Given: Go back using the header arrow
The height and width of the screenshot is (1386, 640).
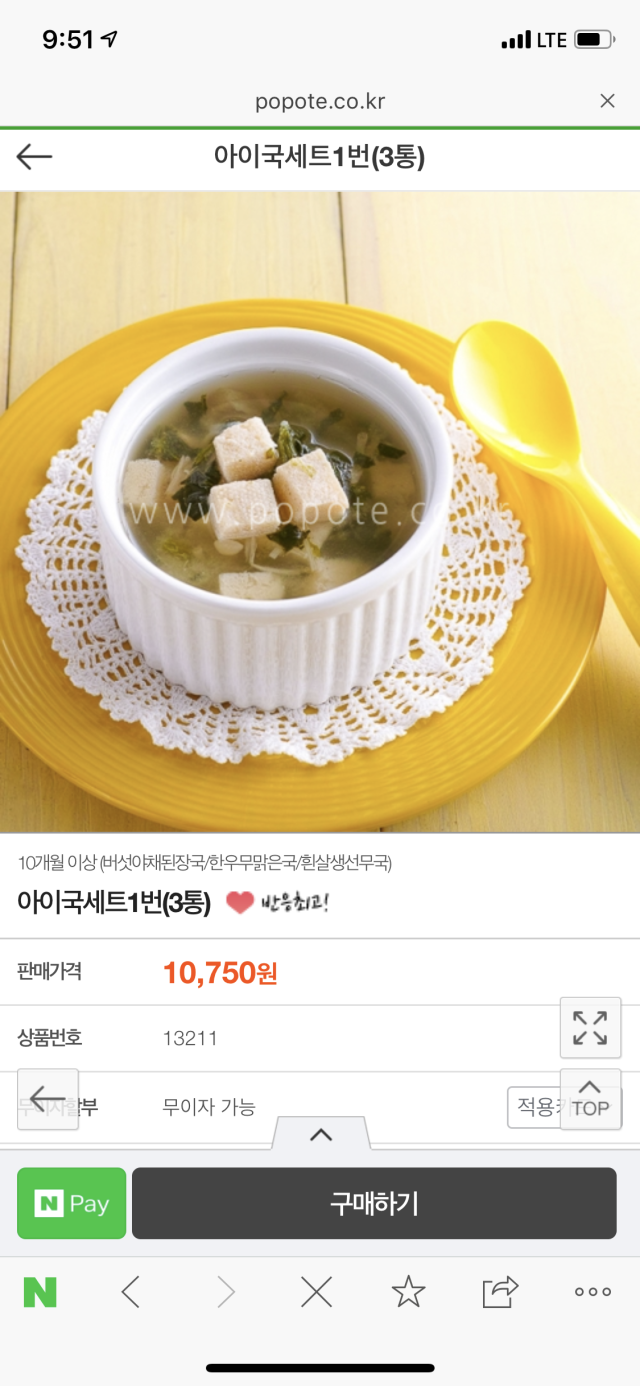Looking at the screenshot, I should (x=34, y=156).
